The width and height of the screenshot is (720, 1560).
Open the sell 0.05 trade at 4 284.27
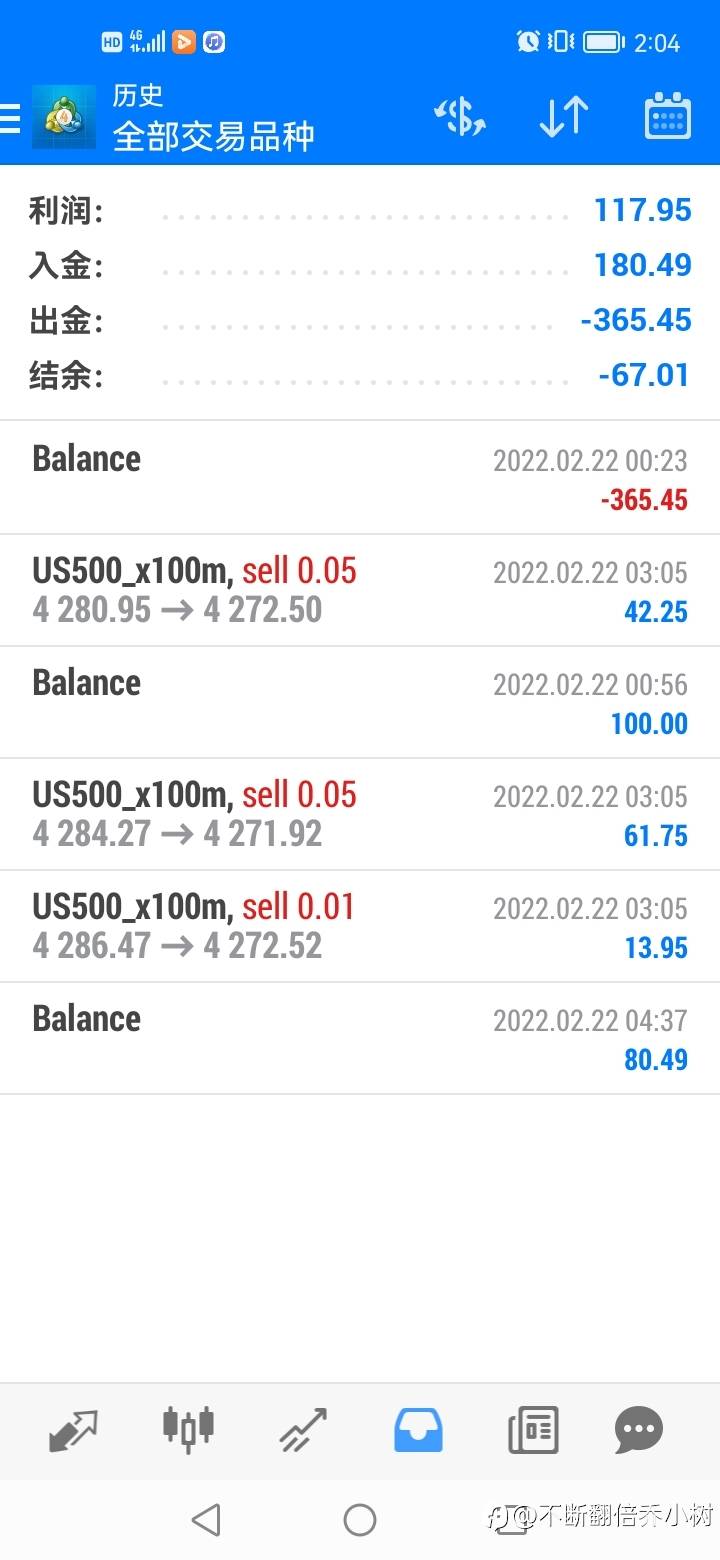[360, 814]
